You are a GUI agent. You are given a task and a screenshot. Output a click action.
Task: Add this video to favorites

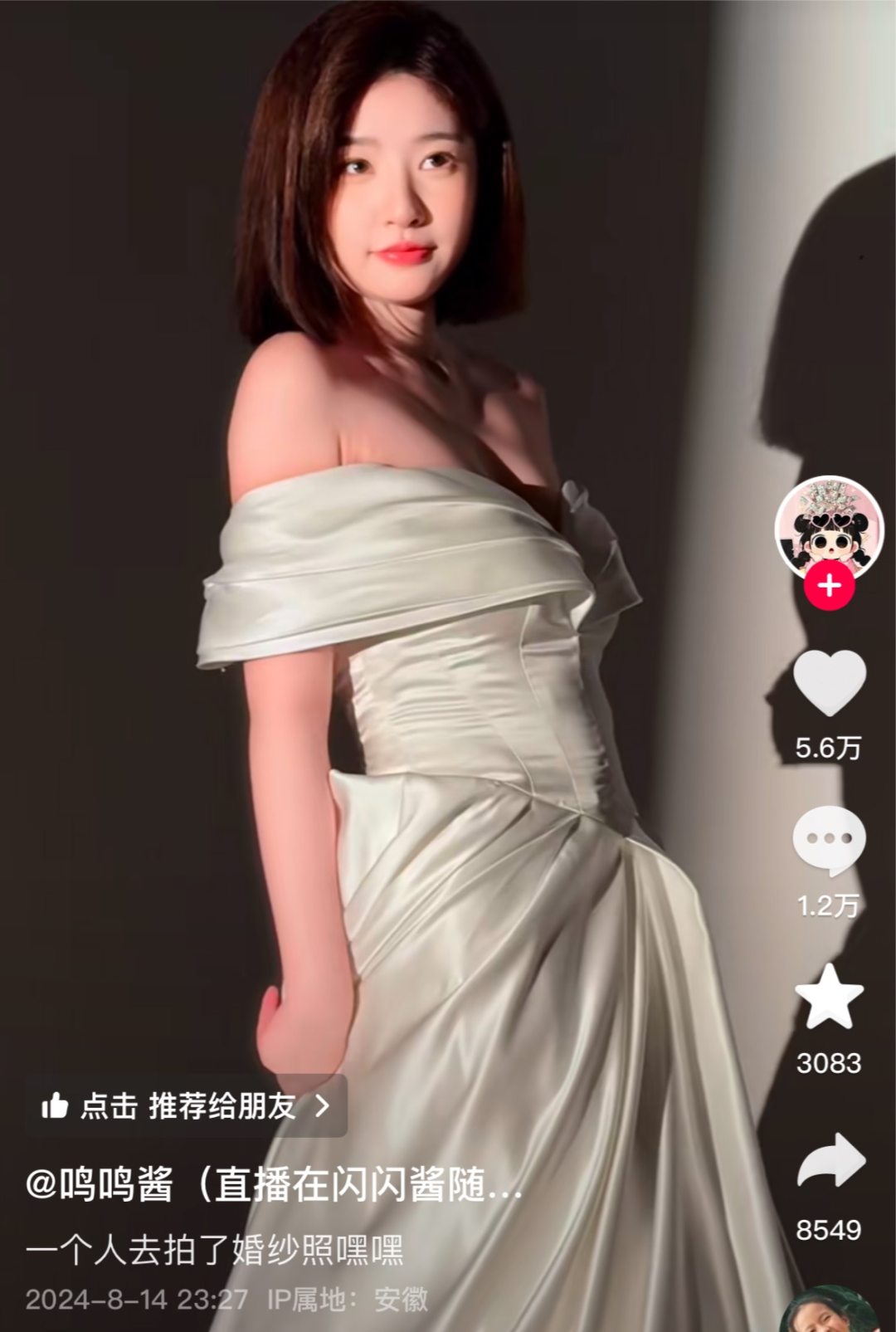point(829,997)
